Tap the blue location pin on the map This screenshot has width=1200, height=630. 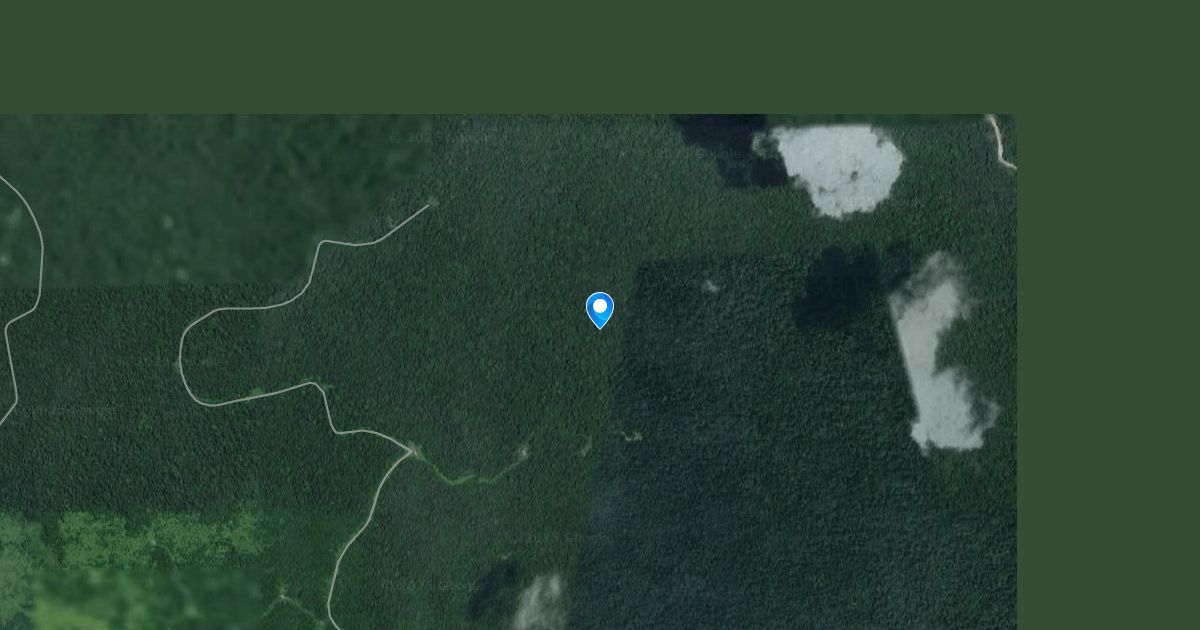599,310
